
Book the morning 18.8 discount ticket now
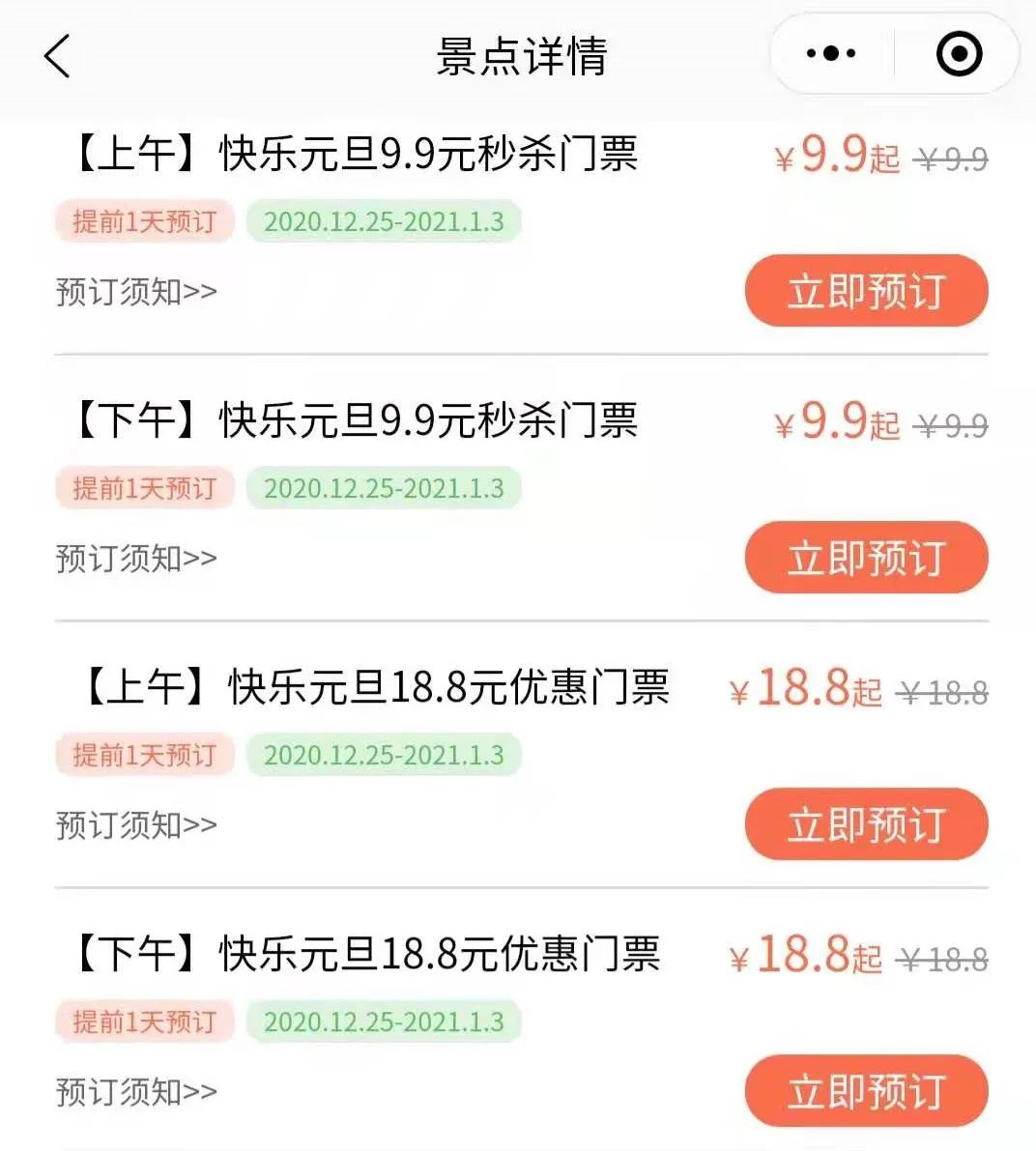pos(865,824)
